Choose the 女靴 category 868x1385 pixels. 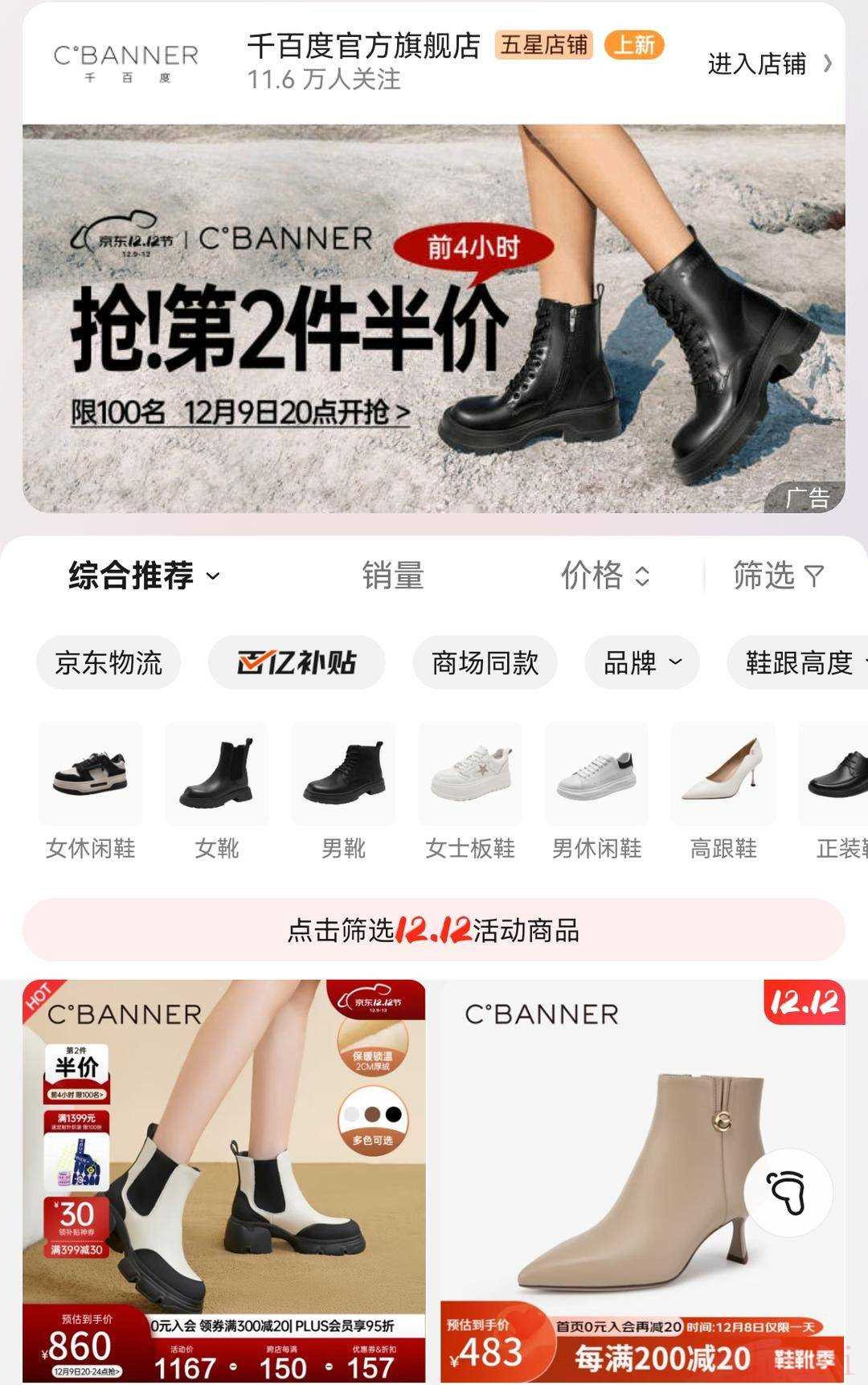[x=217, y=791]
